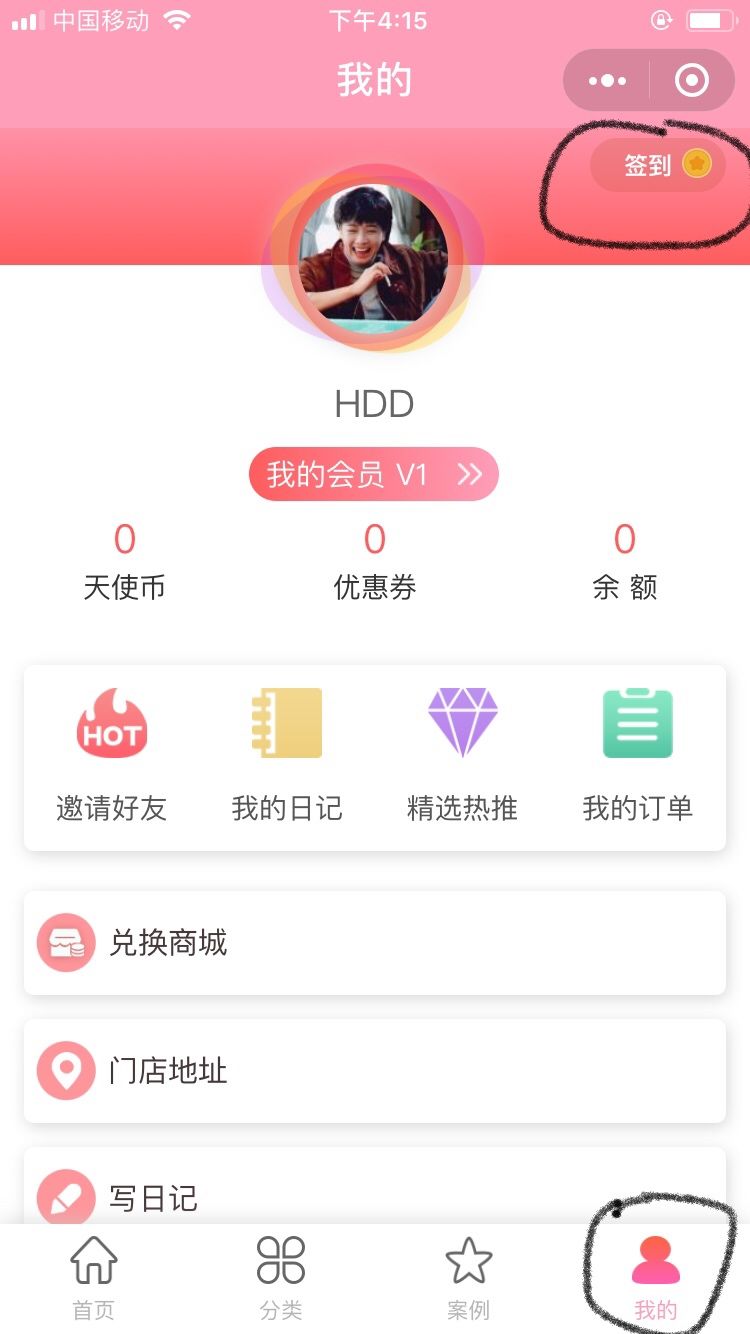This screenshot has height=1334, width=750.
Task: Open 我的会员 V1 membership page
Action: coord(374,474)
